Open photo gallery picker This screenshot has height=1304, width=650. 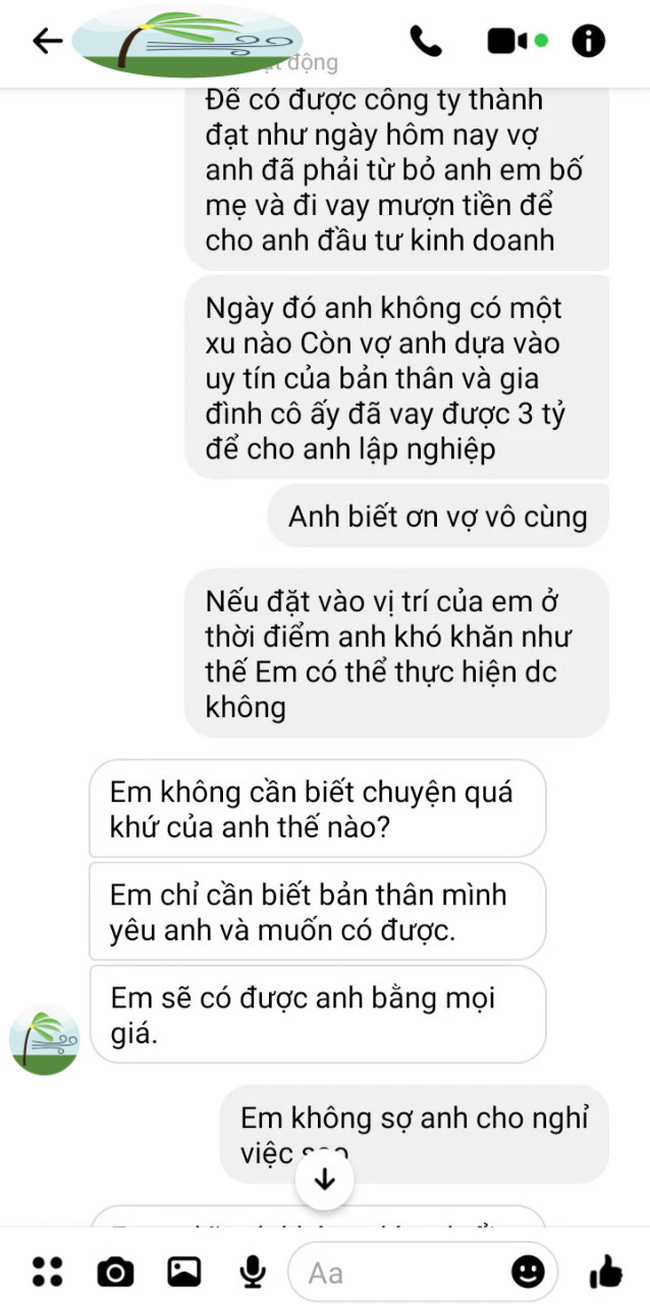184,1271
